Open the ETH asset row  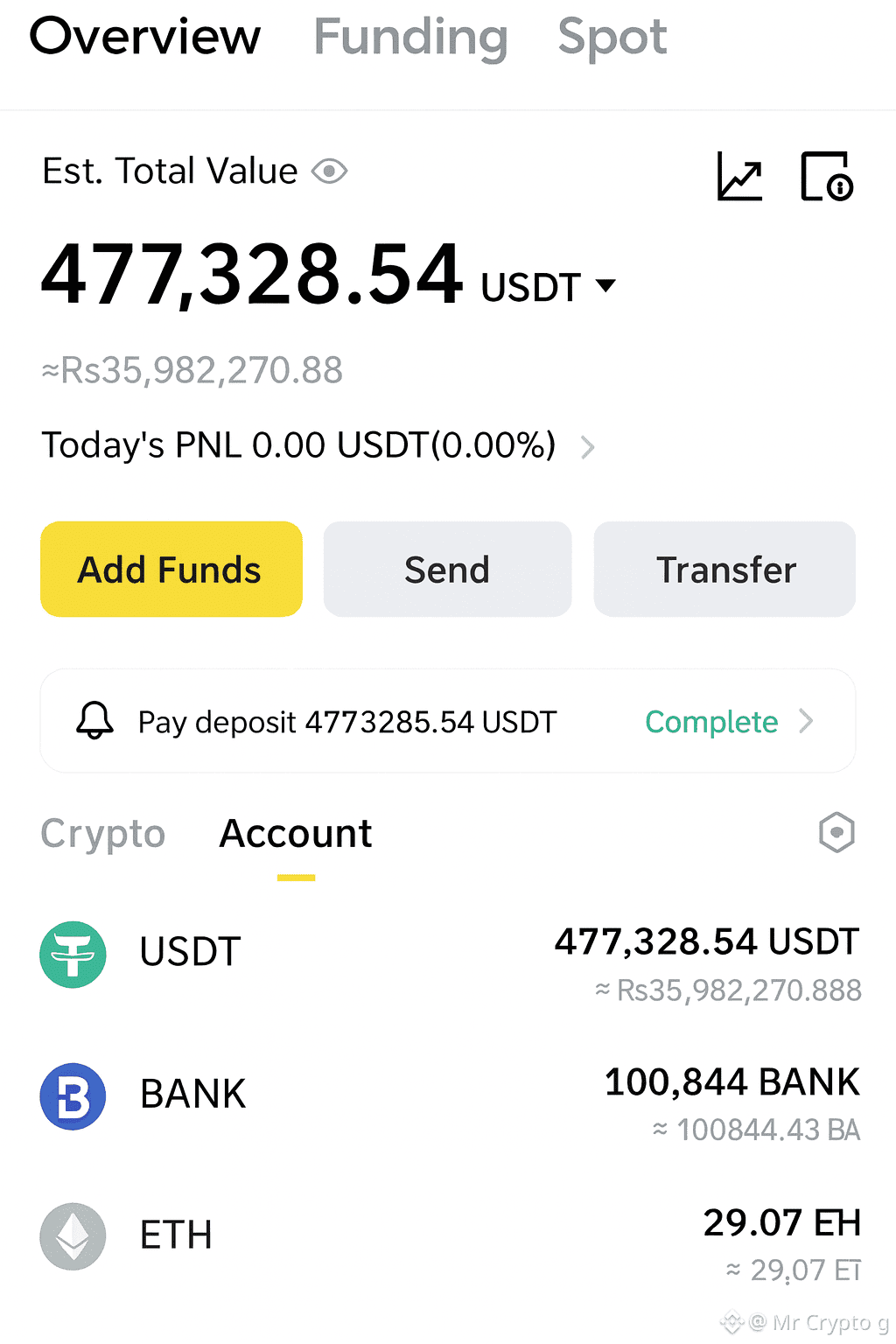pyautogui.click(x=448, y=1236)
